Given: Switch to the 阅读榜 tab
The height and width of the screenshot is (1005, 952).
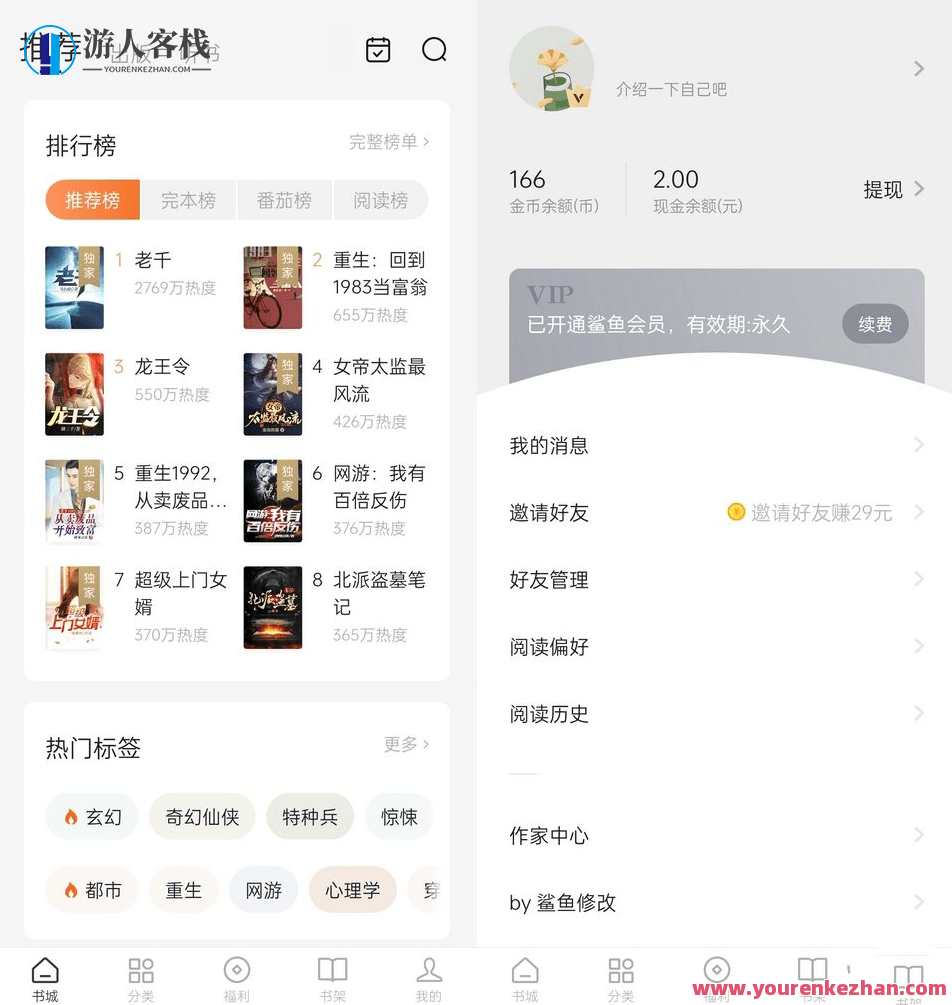Looking at the screenshot, I should coord(380,199).
